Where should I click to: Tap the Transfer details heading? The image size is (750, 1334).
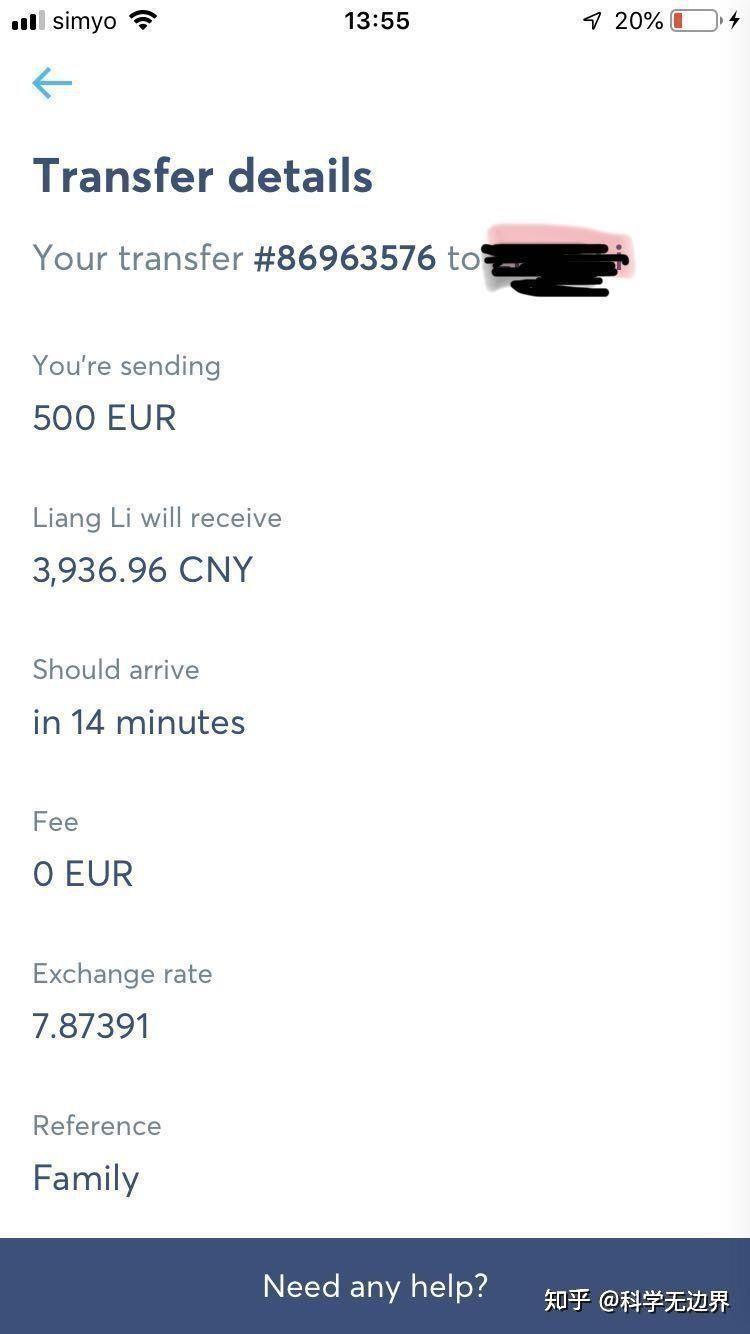[x=202, y=176]
